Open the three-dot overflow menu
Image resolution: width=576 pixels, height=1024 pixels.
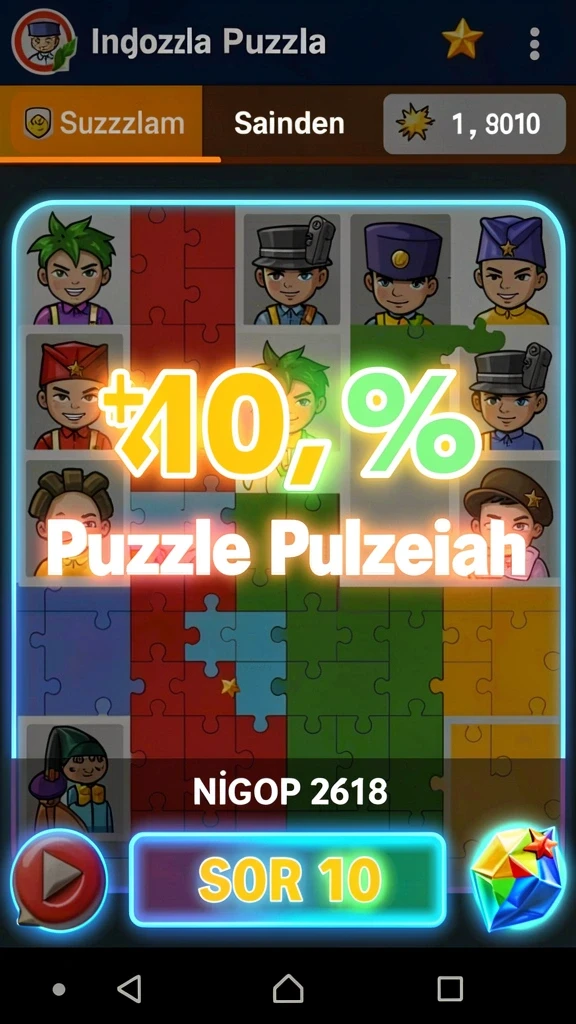point(534,44)
